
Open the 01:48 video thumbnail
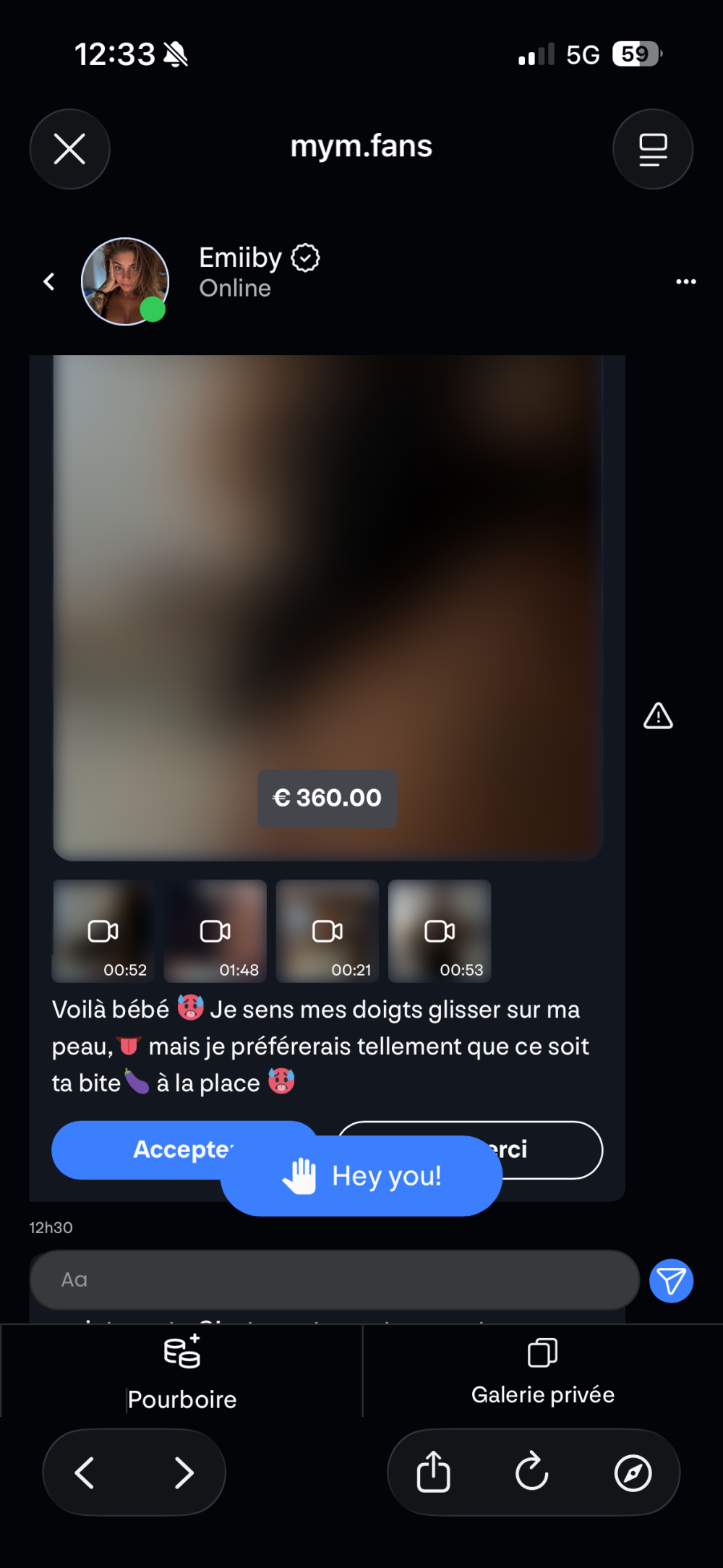(215, 931)
